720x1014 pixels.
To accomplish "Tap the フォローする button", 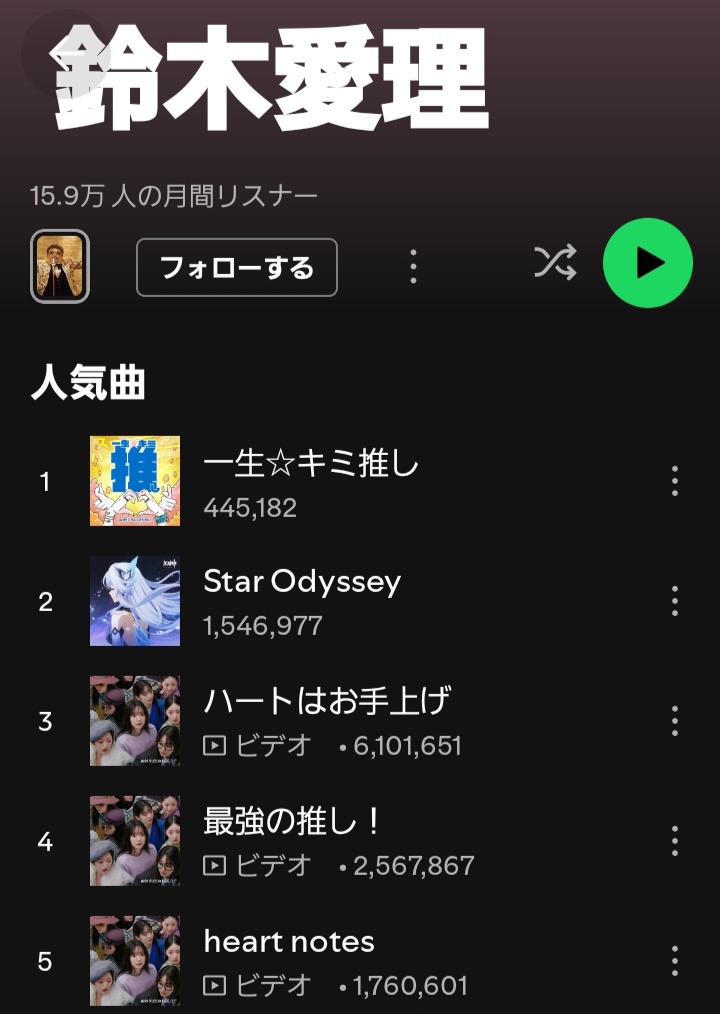I will coord(237,268).
